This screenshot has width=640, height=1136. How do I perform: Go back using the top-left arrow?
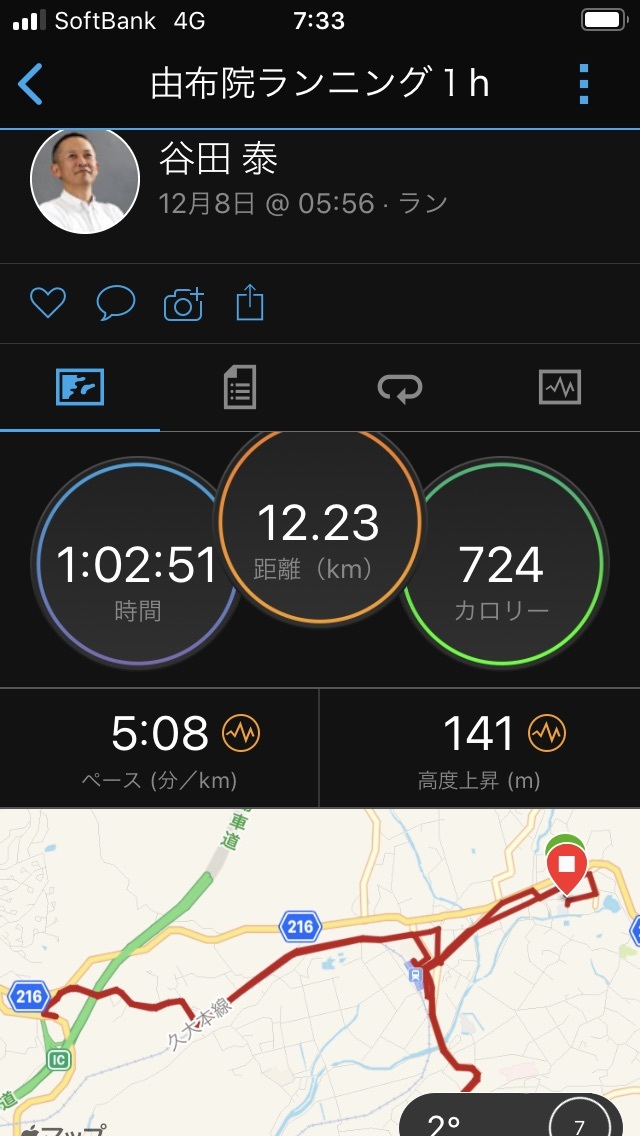[31, 84]
